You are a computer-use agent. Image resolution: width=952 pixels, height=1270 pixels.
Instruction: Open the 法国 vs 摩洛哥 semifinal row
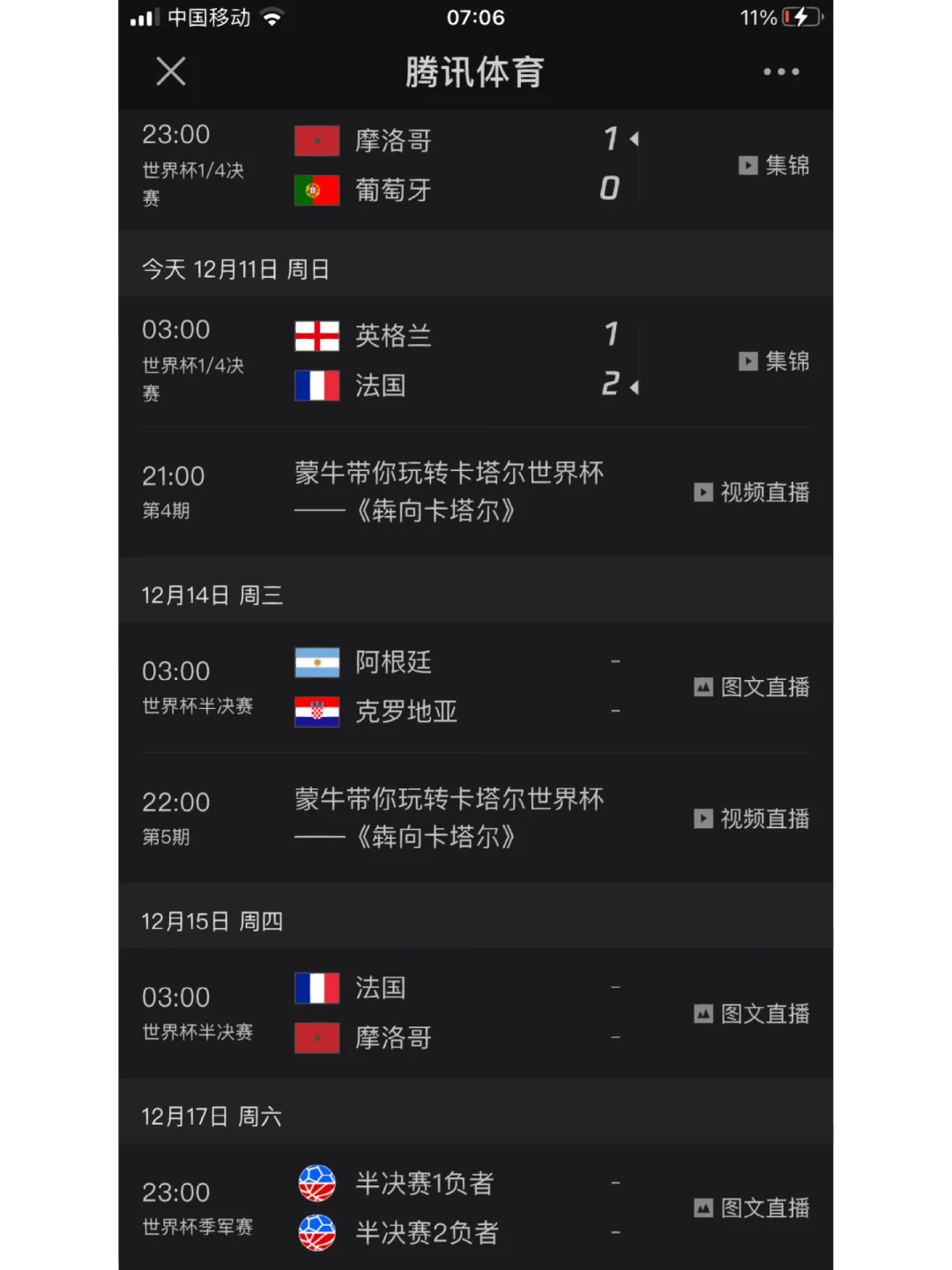tap(441, 1013)
